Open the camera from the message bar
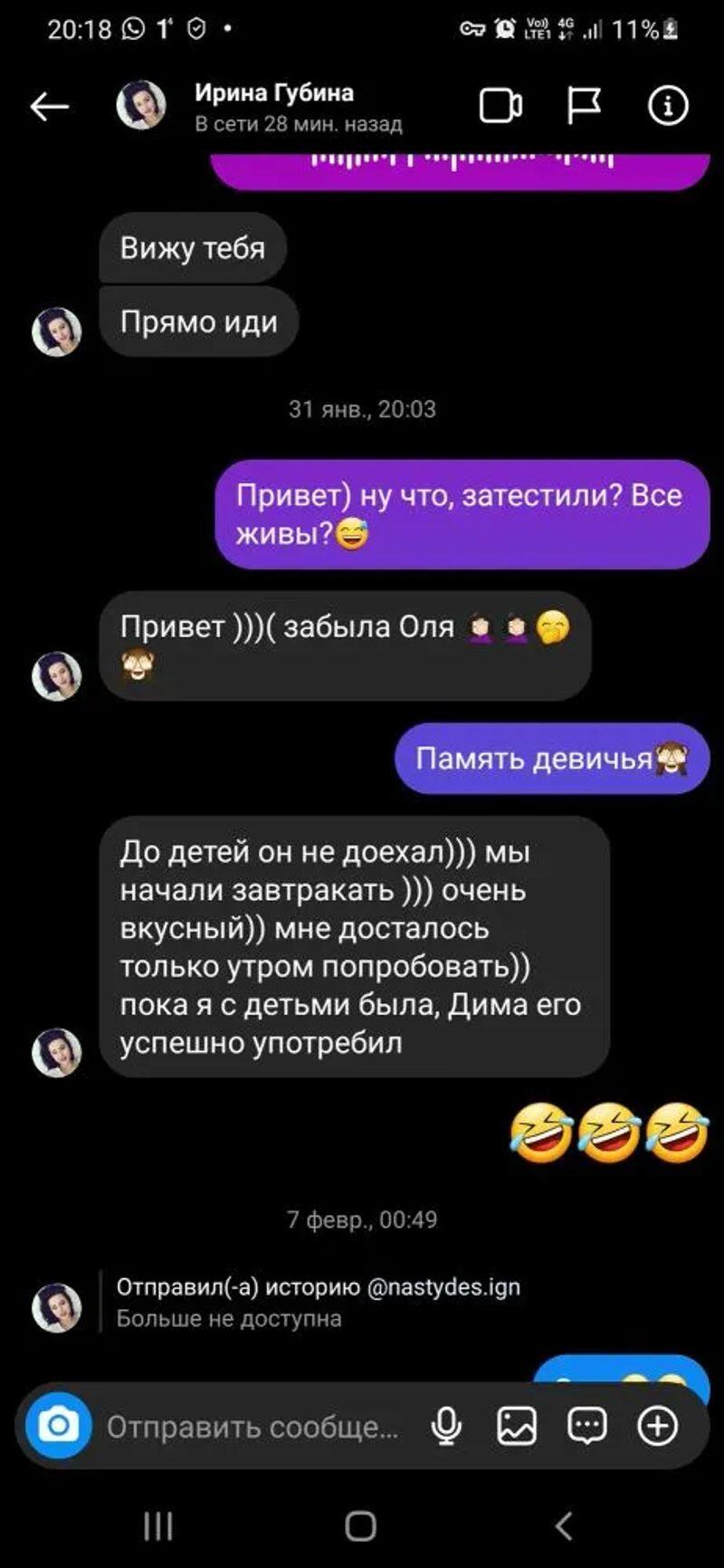The image size is (724, 1568). point(59,1427)
